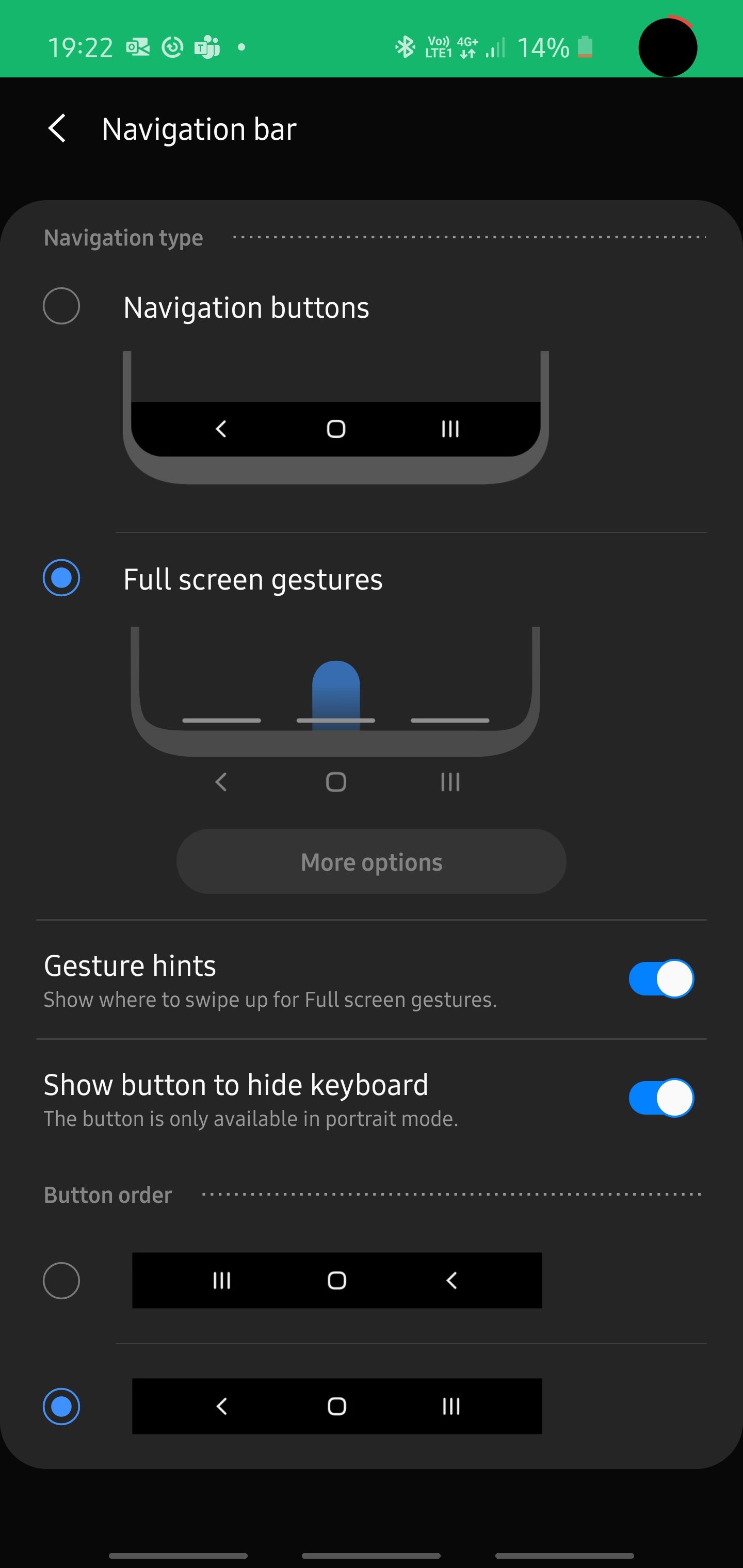This screenshot has height=1568, width=743.
Task: Choose recents-home-back button order
Action: [x=61, y=1280]
